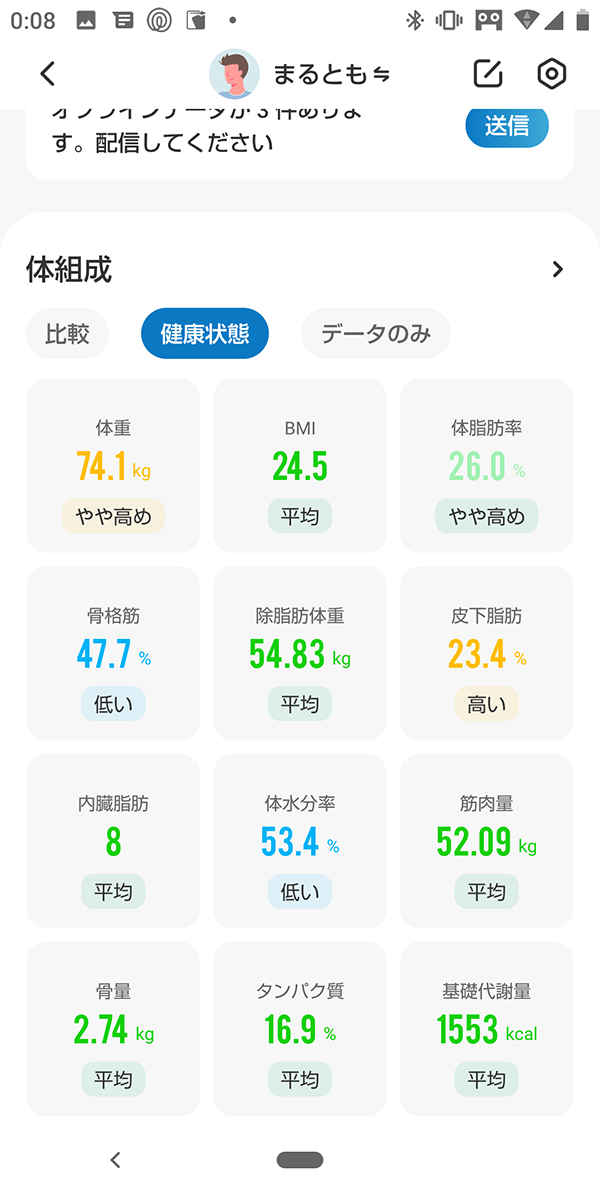Tap the 送信 button
Viewport: 600px width, 1200px height.
pos(507,126)
